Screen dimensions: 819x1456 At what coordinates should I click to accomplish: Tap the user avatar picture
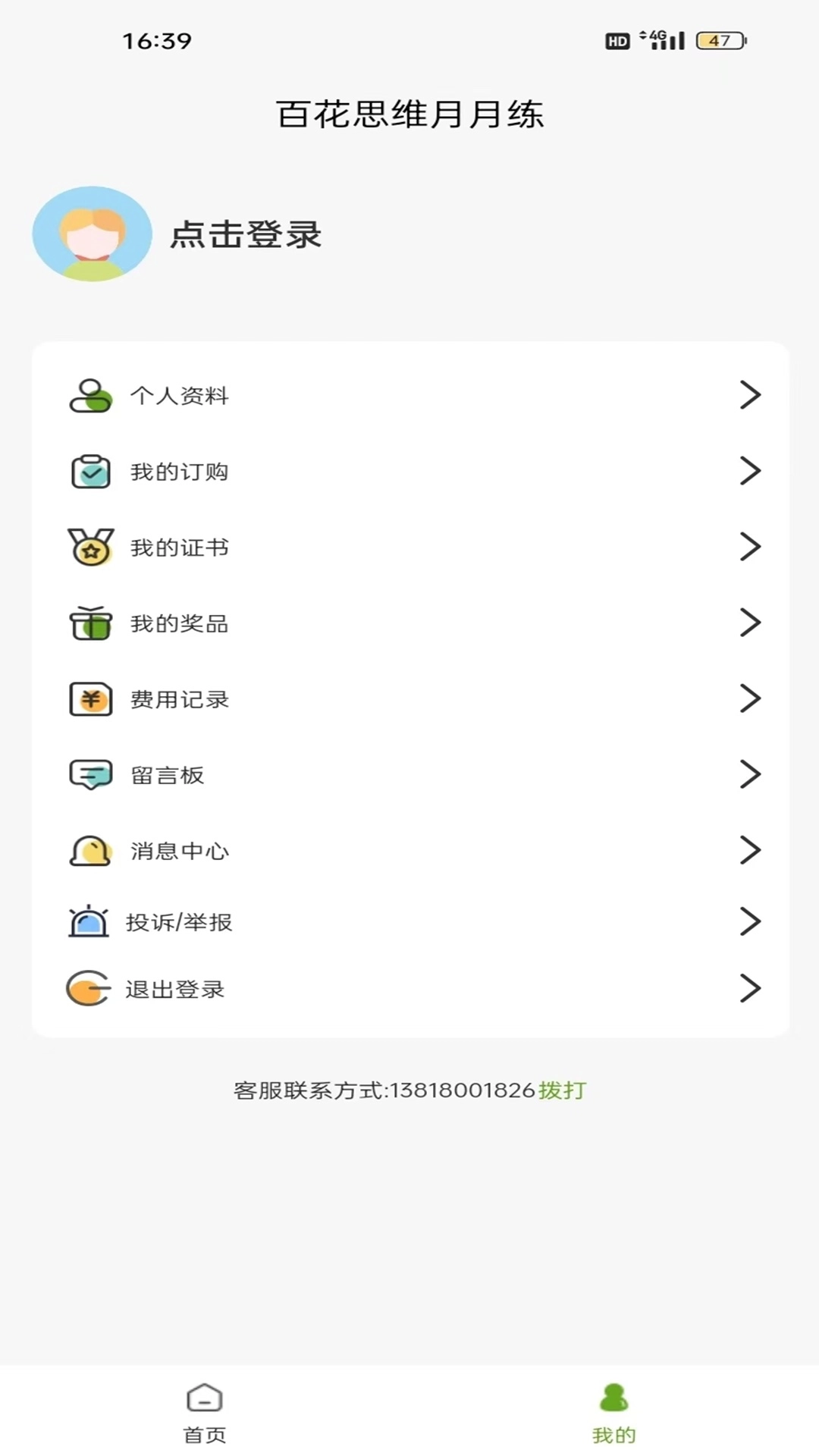pyautogui.click(x=93, y=235)
